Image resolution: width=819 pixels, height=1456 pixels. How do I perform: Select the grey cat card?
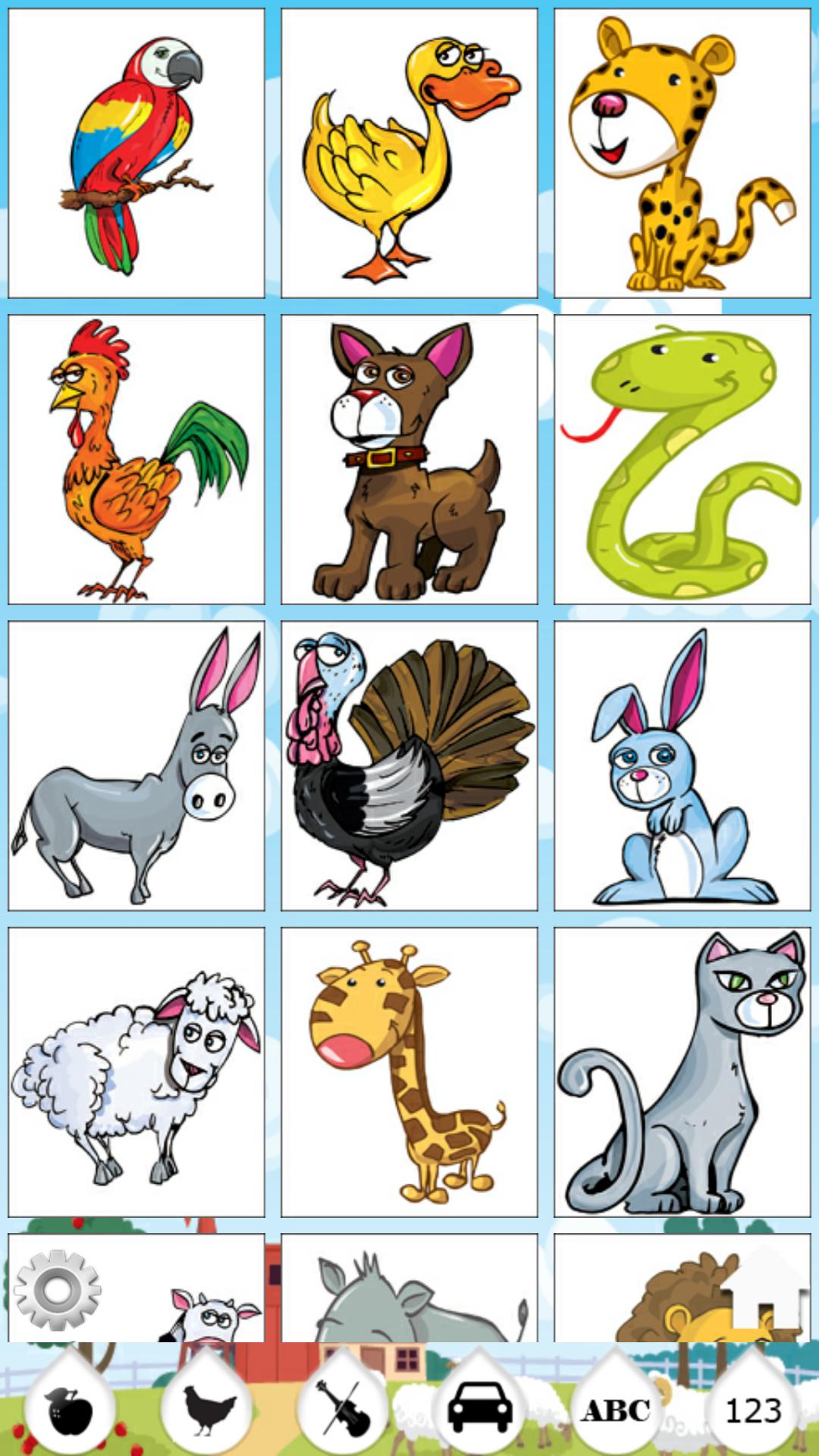tap(682, 1072)
